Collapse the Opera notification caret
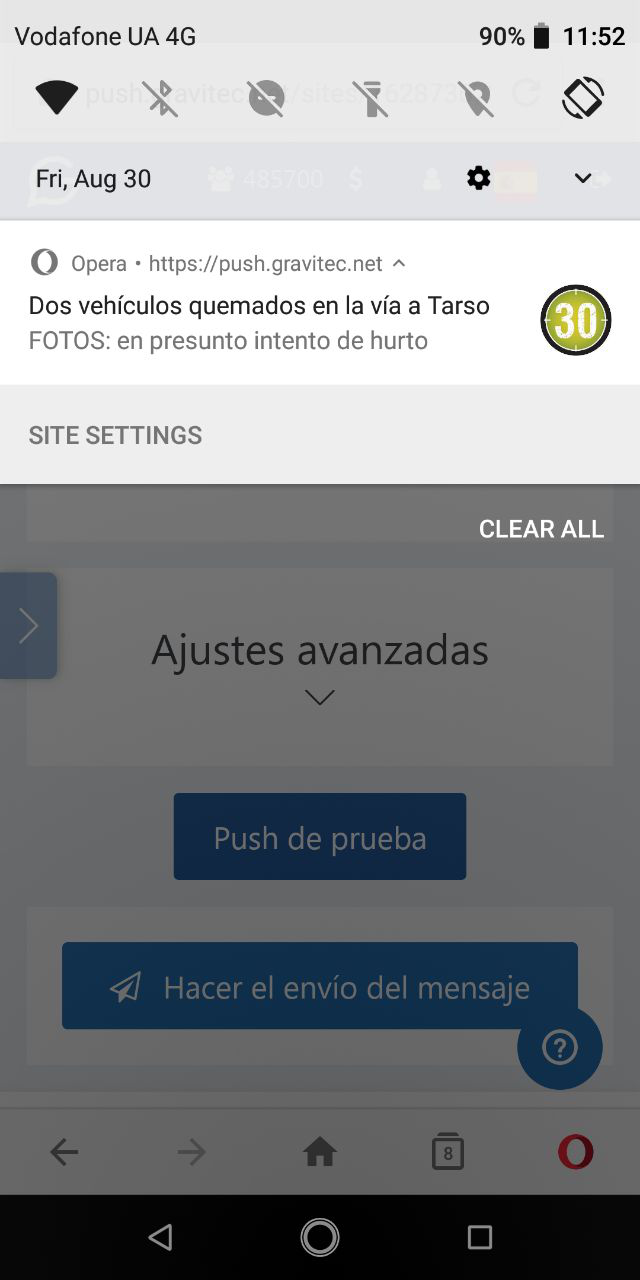The height and width of the screenshot is (1280, 640). click(399, 264)
